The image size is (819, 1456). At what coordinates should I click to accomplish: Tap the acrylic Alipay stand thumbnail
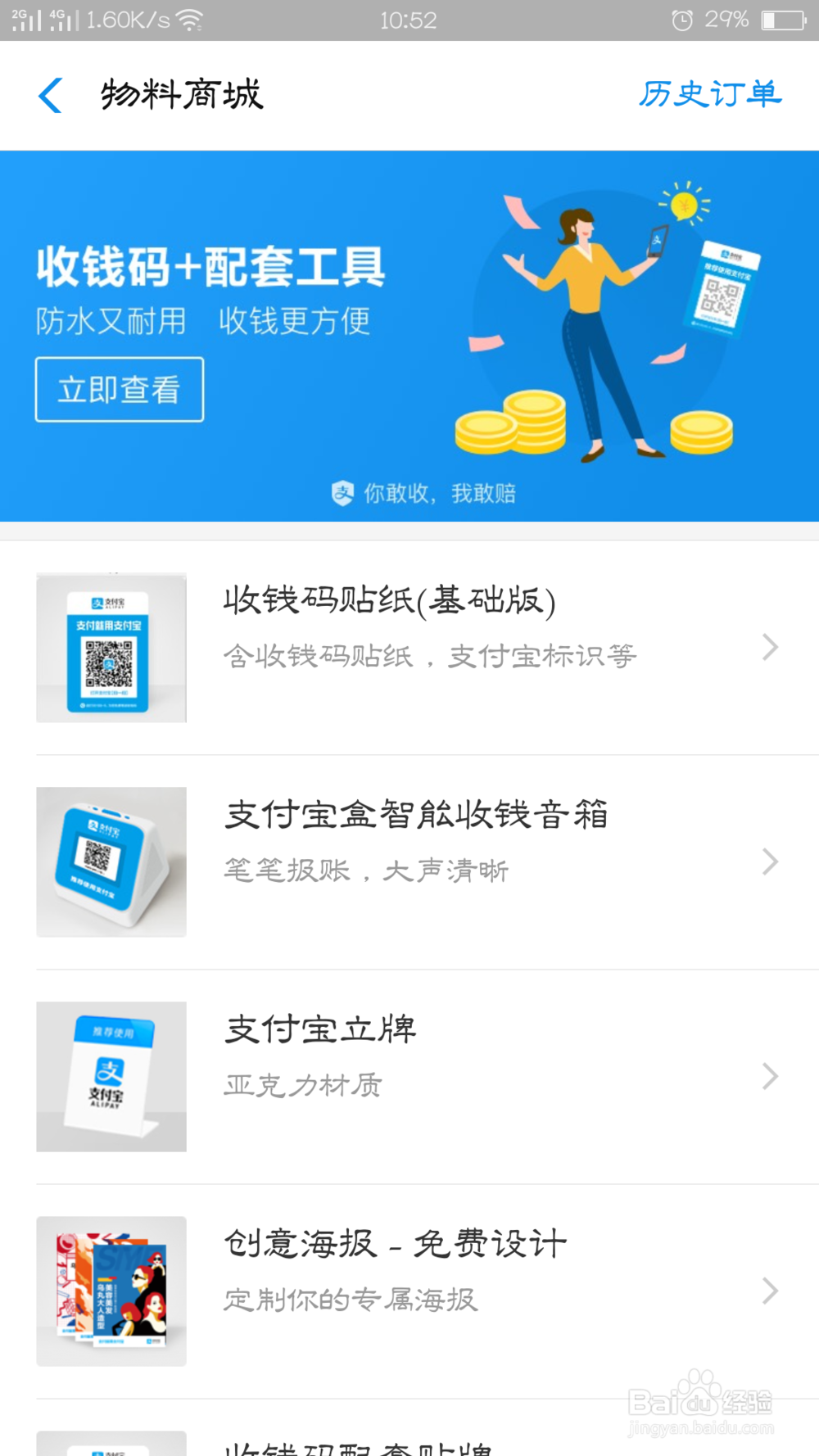point(111,1076)
